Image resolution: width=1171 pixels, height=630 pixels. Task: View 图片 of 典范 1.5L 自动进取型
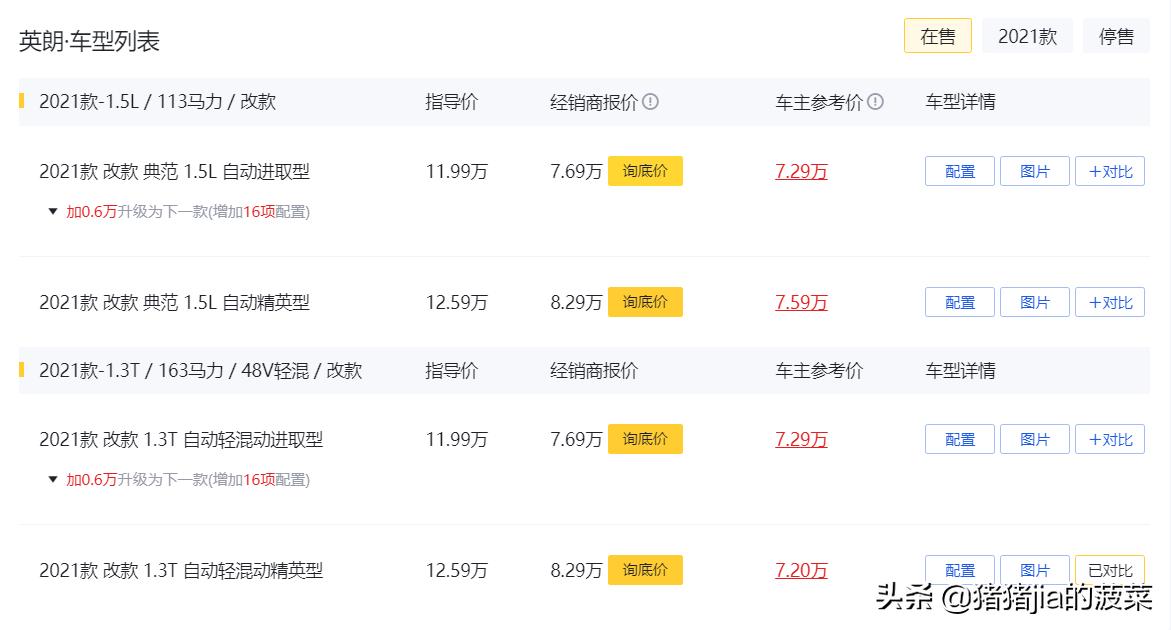pyautogui.click(x=1034, y=171)
